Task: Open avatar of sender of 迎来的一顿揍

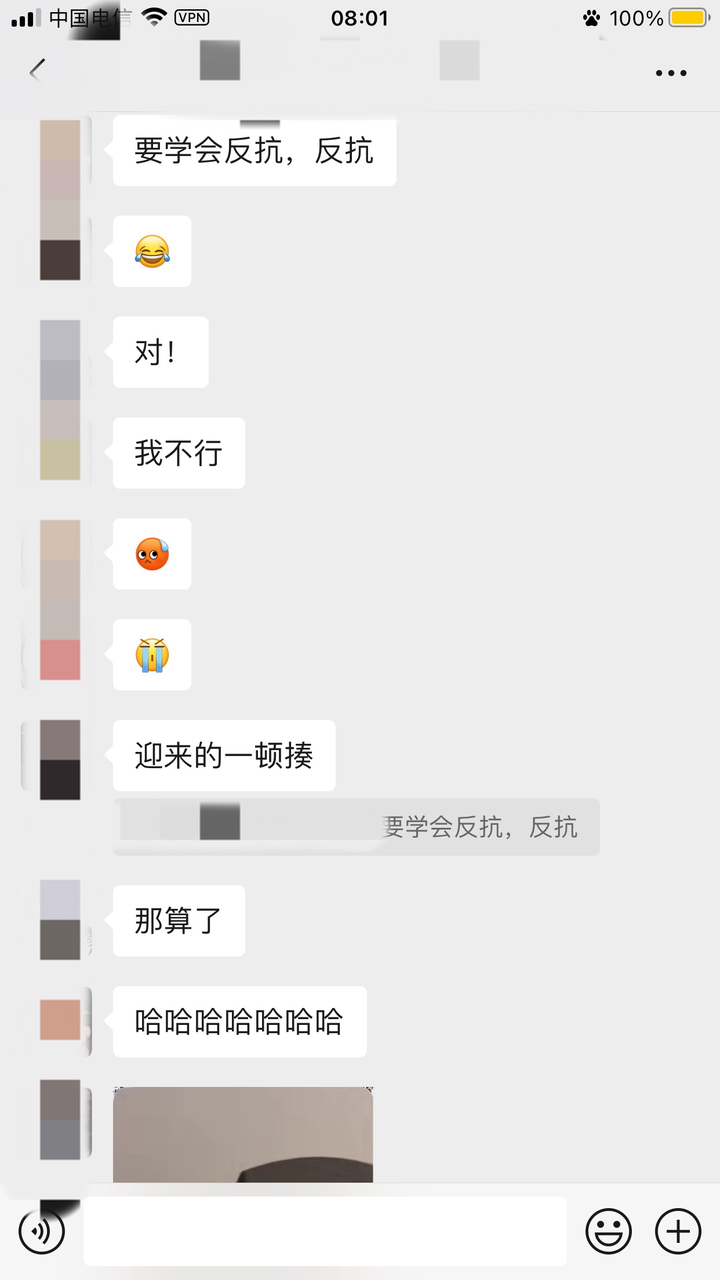Action: coord(60,760)
